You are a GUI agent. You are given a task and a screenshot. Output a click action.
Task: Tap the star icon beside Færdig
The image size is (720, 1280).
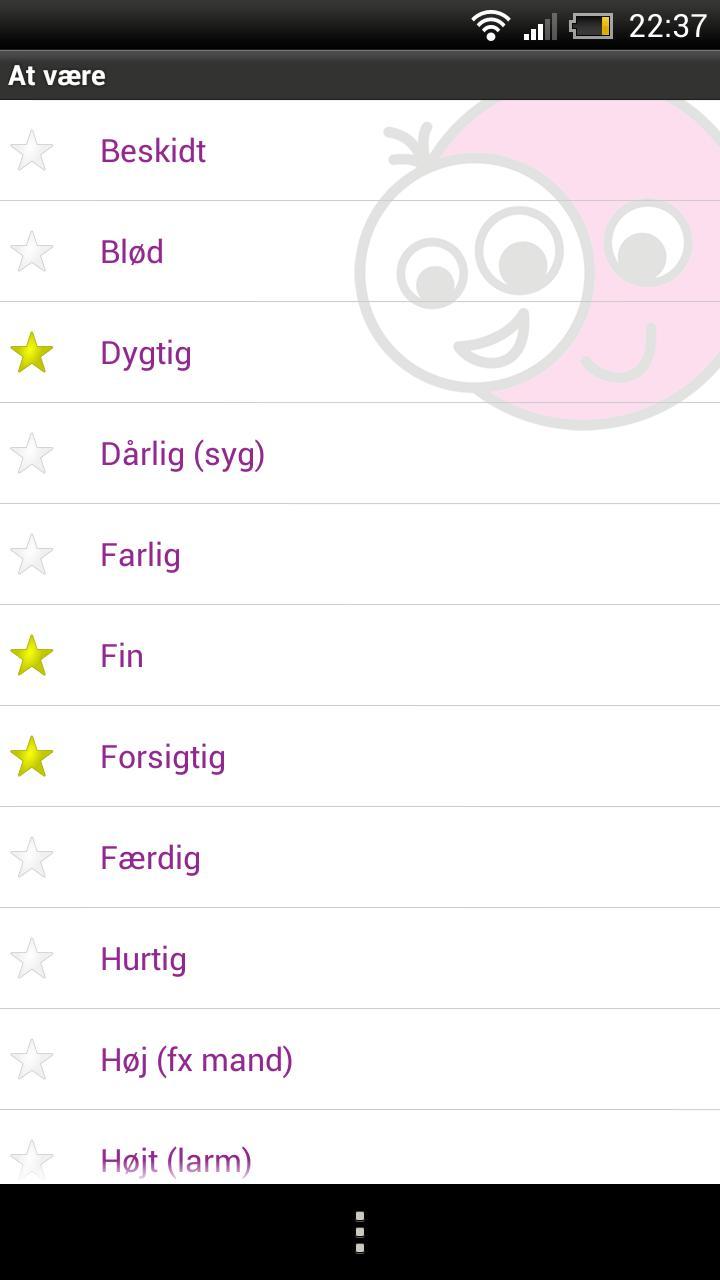(x=31, y=858)
